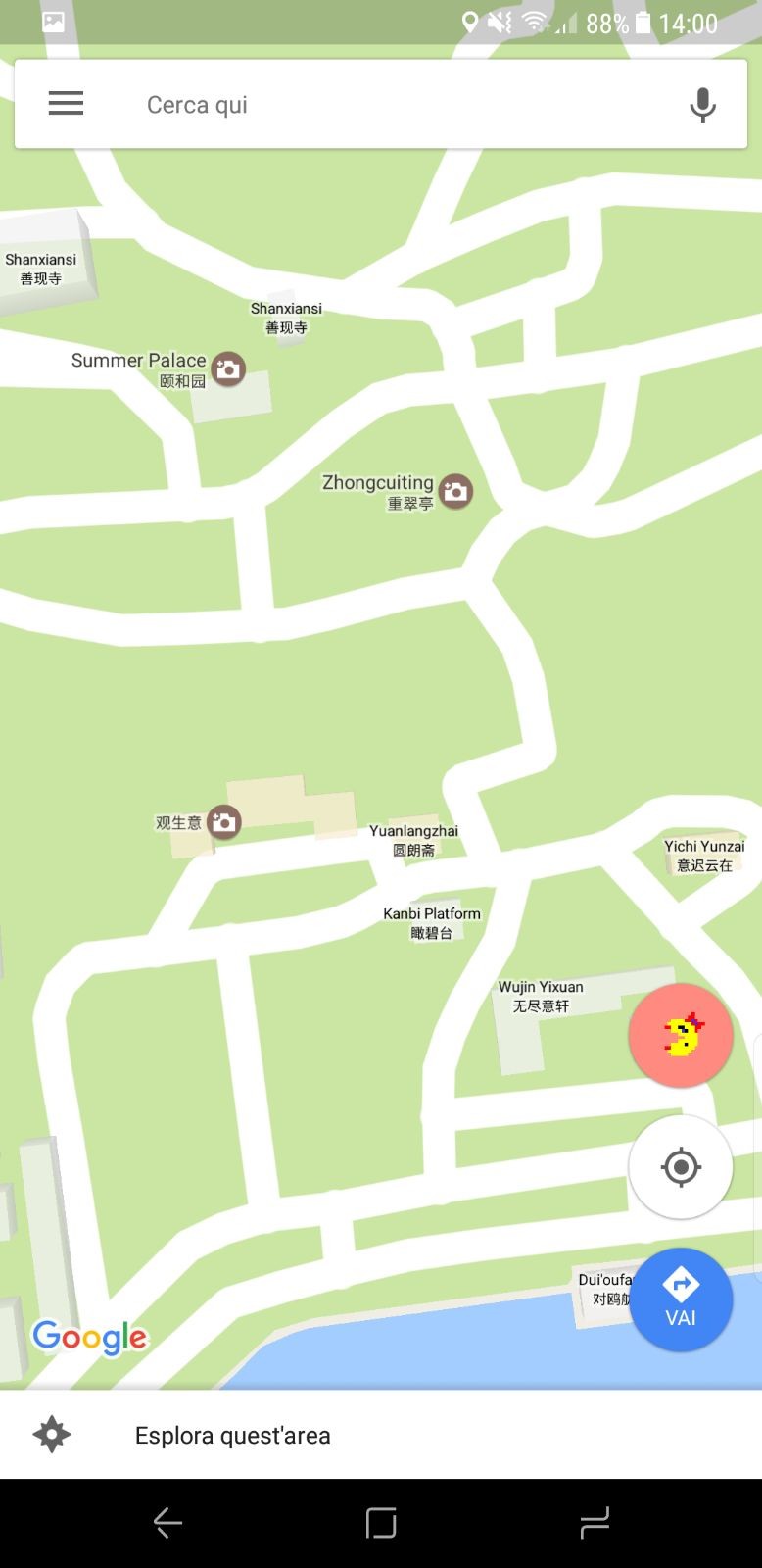Open the Summer Palace place marker
Image resolution: width=762 pixels, height=1568 pixels.
click(x=228, y=369)
